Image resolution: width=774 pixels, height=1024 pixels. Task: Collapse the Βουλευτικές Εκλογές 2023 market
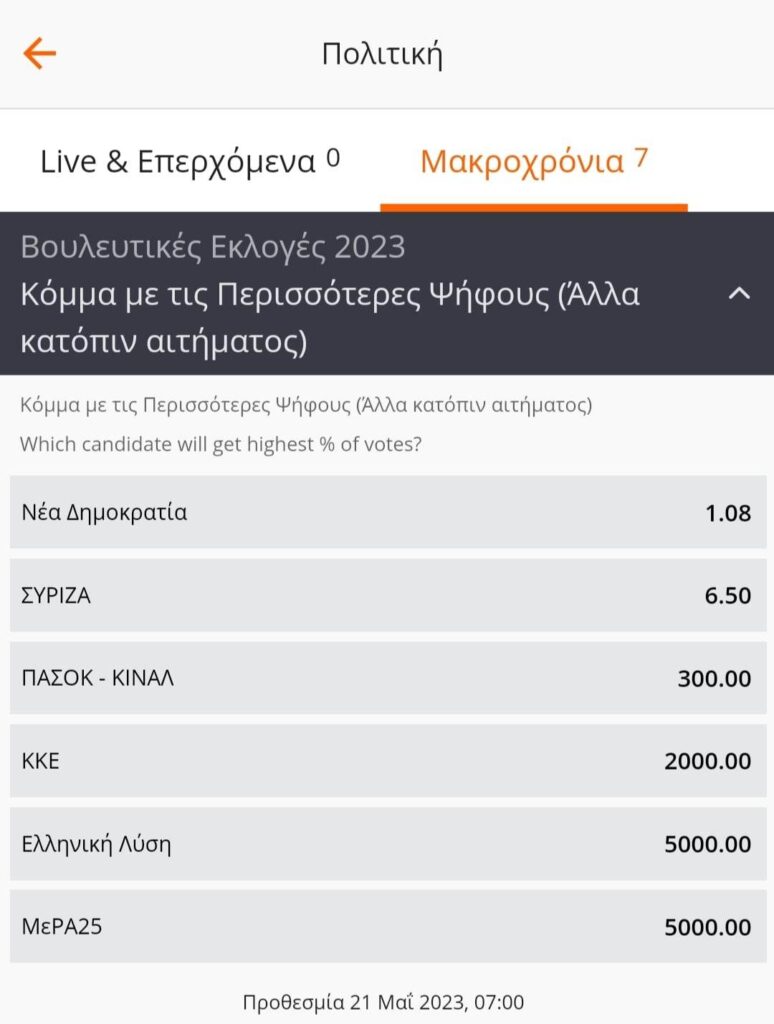point(739,294)
